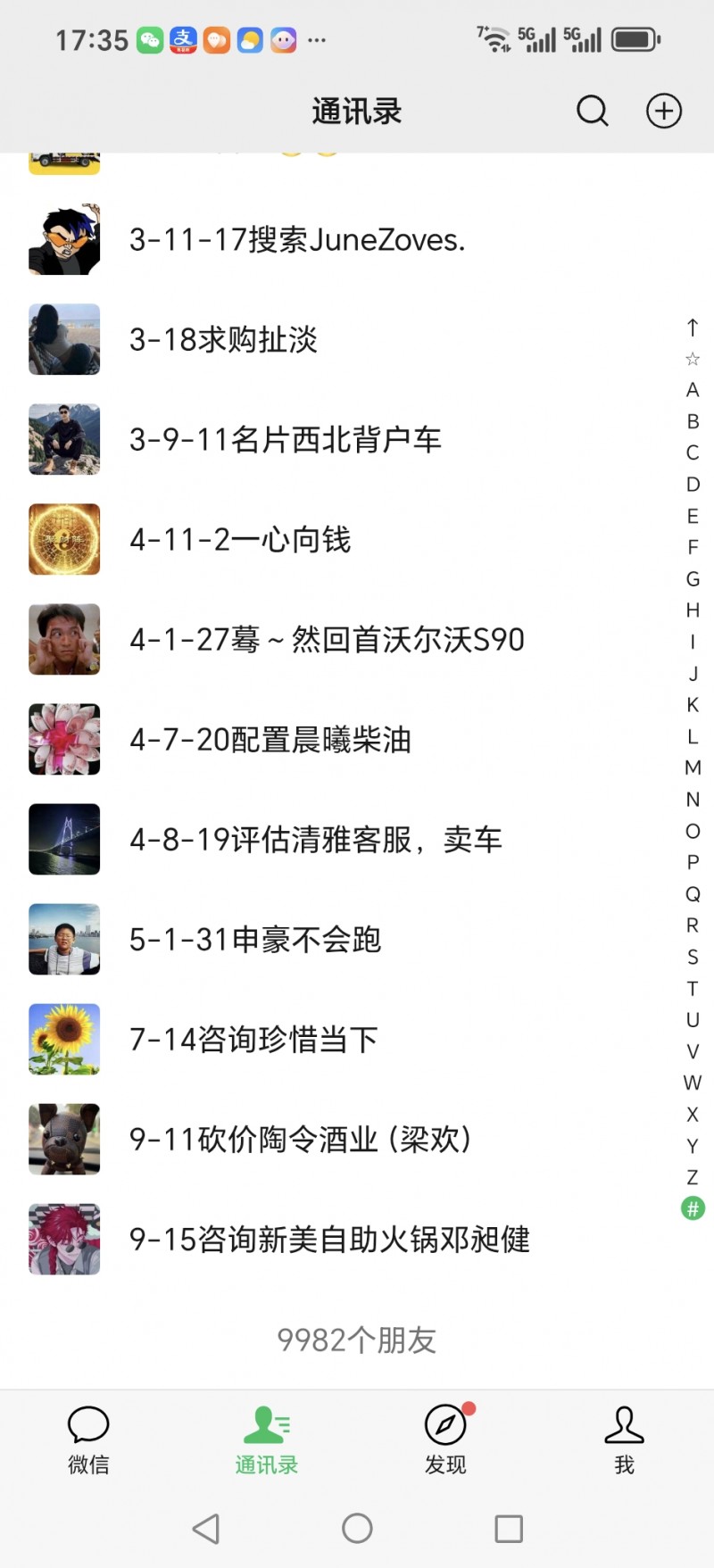Viewport: 714px width, 1568px height.
Task: Open the 我 profile tab icon
Action: 625,1426
